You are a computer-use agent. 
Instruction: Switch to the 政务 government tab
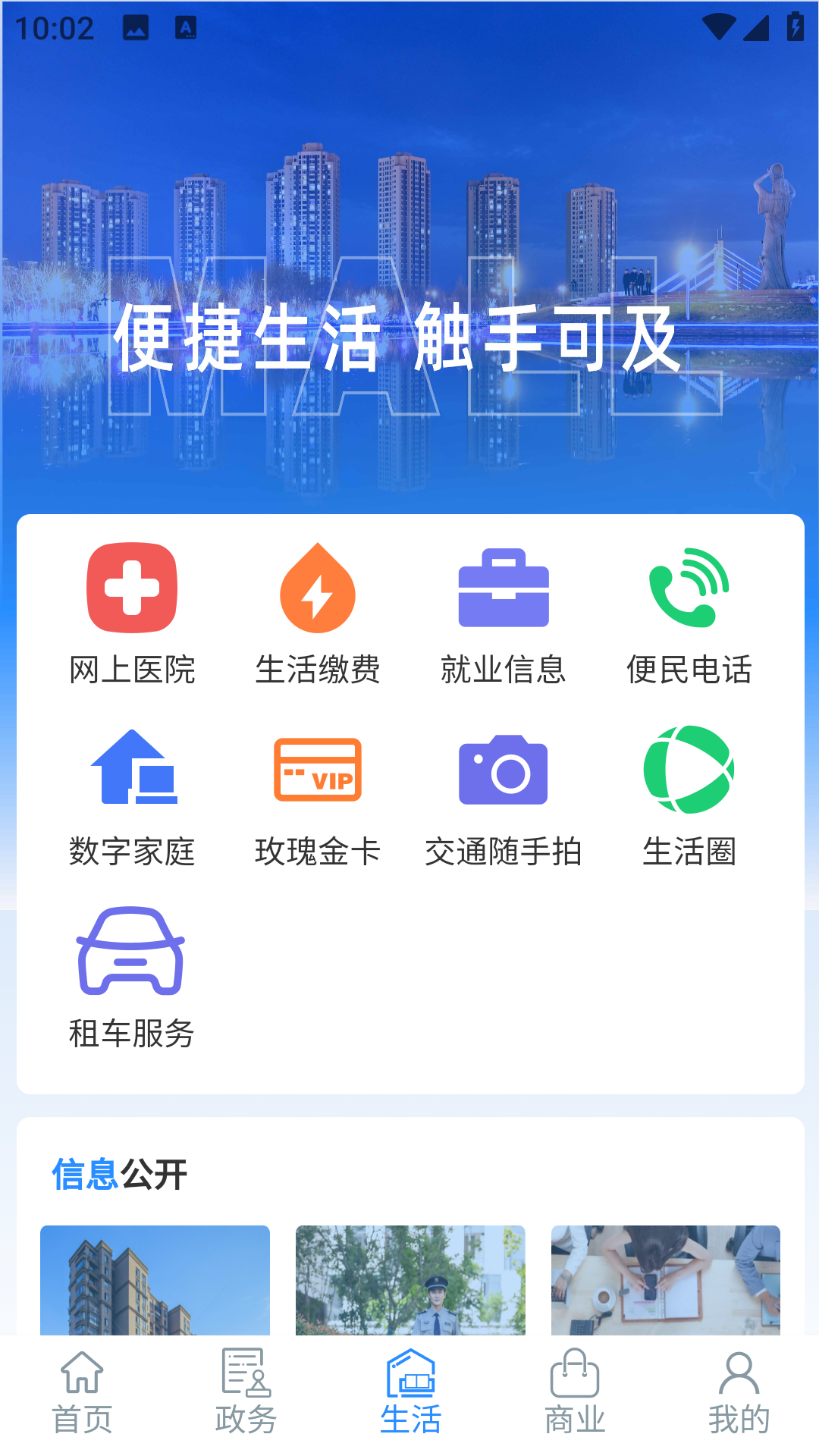tap(246, 1393)
